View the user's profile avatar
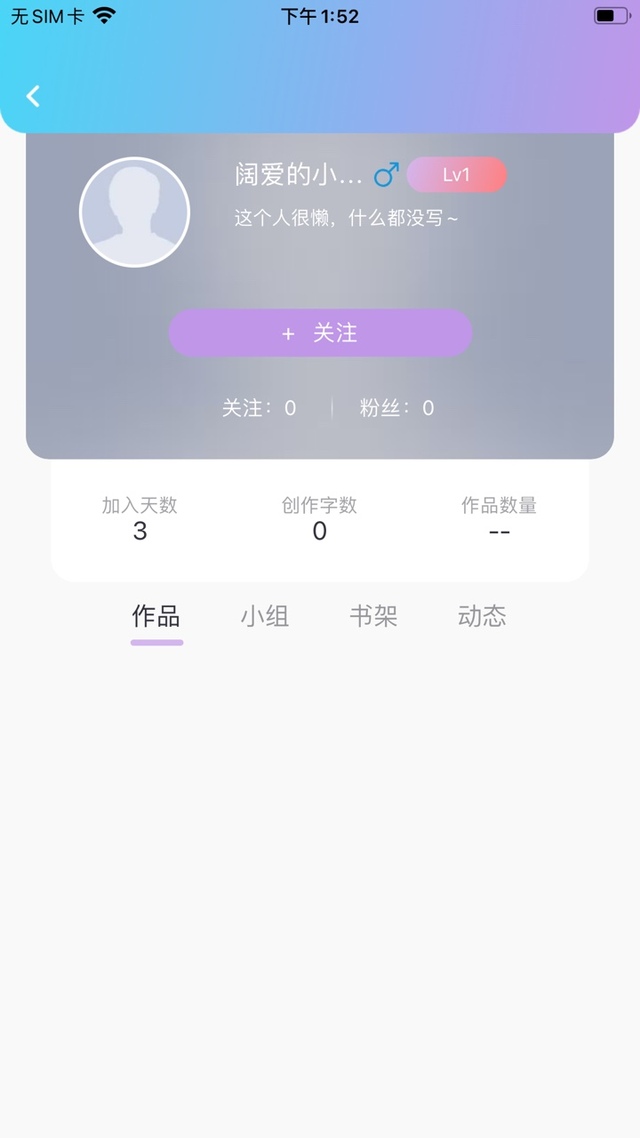Screen dimensions: 640x1138 [x=135, y=212]
